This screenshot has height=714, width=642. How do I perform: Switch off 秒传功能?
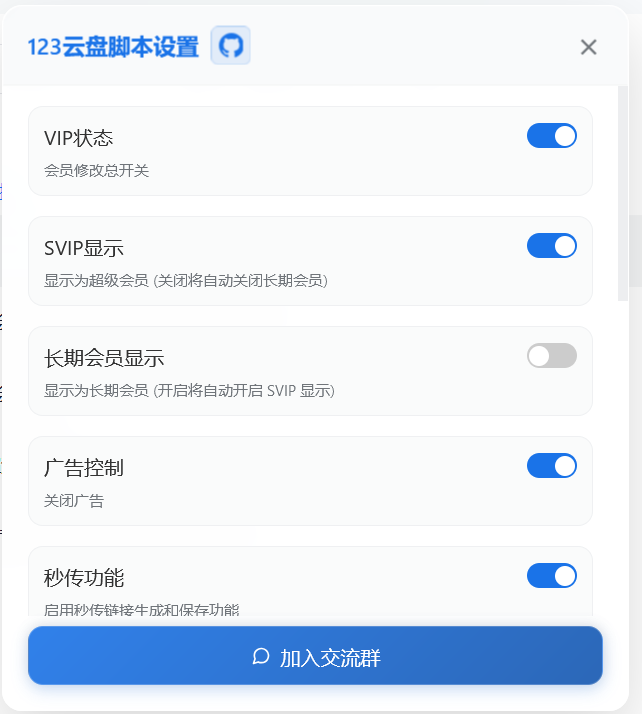point(552,576)
